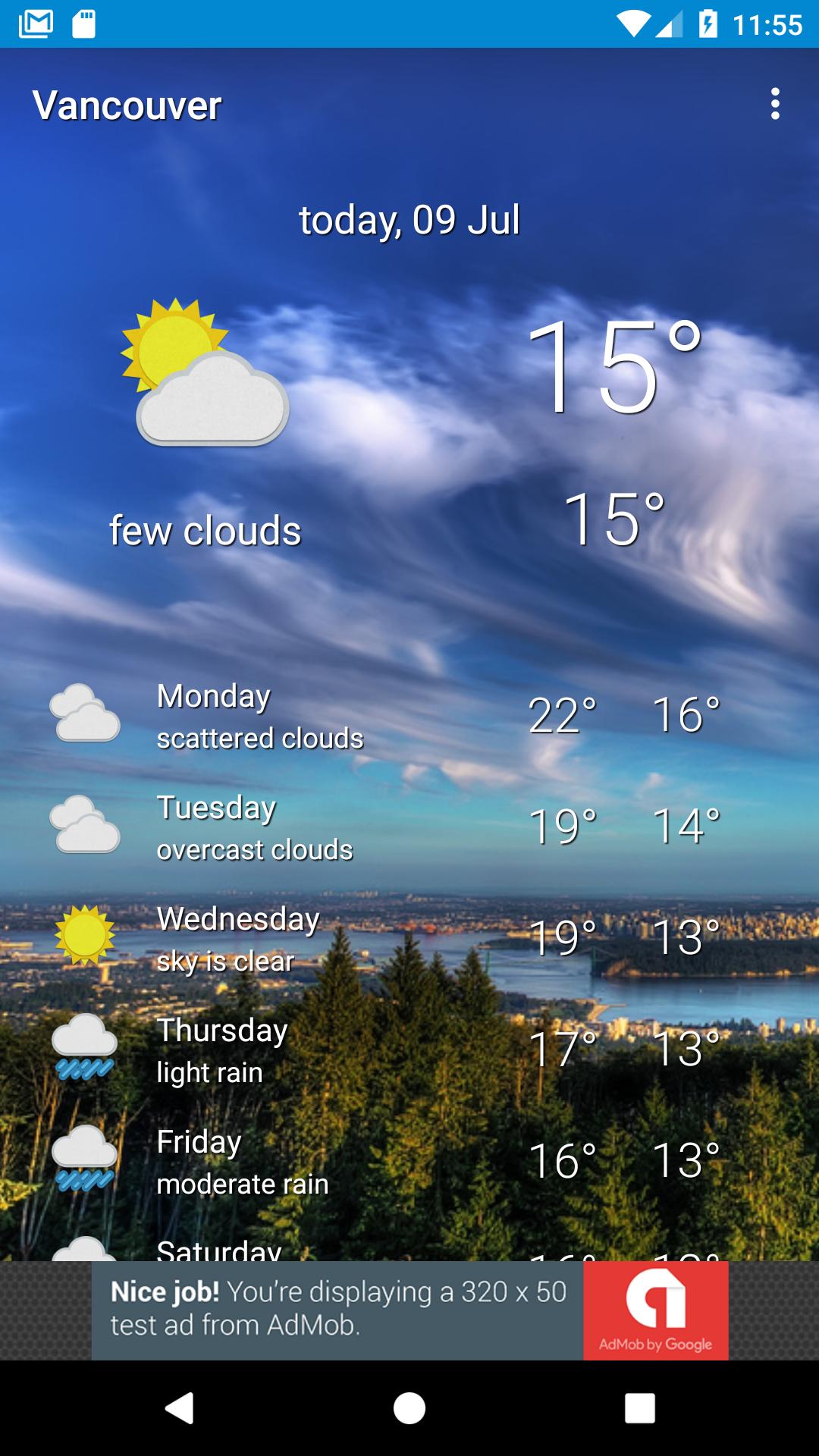Select Wednesday's clear sky forecast
This screenshot has width=819, height=1456.
[x=409, y=938]
